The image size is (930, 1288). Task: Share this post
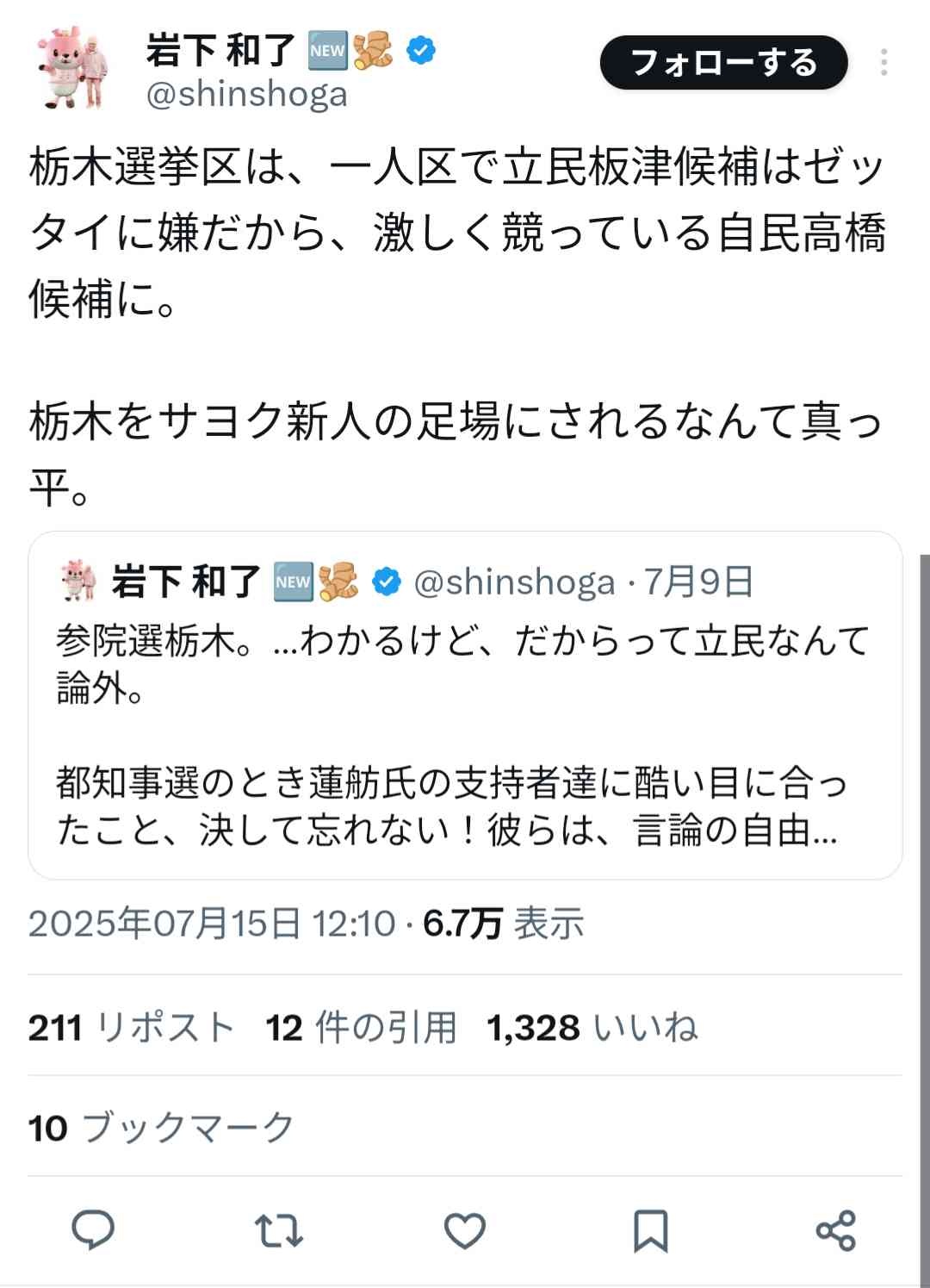coord(835,1229)
